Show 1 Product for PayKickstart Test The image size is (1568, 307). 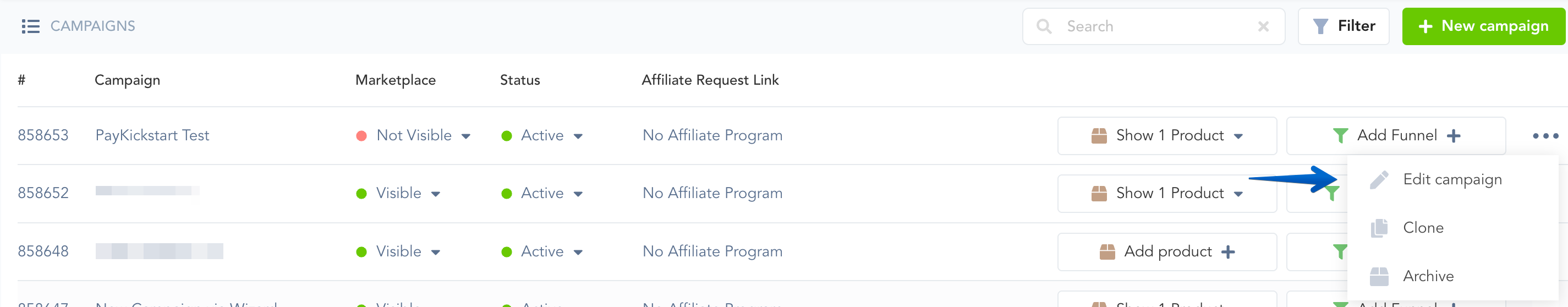tap(1166, 135)
